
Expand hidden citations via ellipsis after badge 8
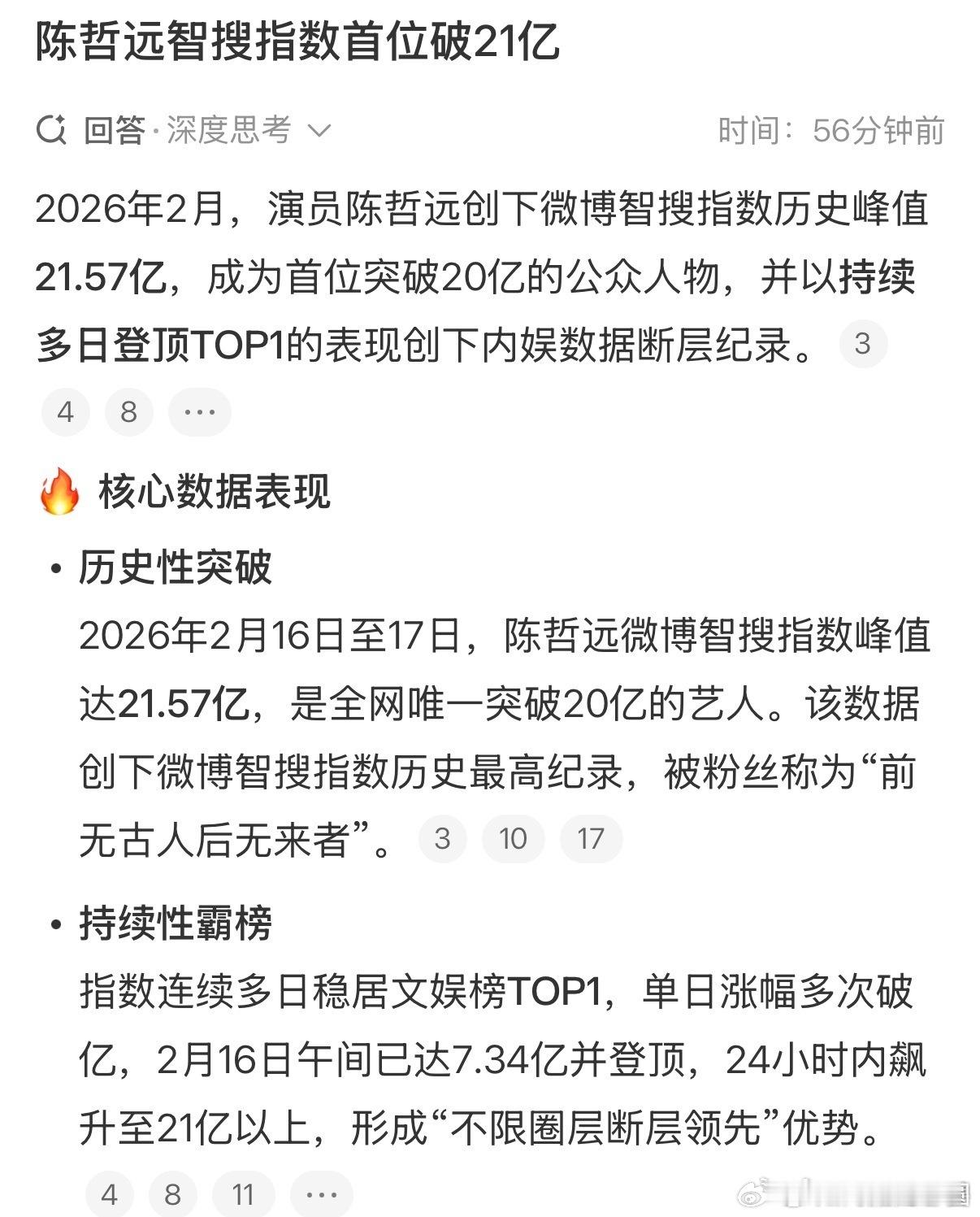(200, 411)
